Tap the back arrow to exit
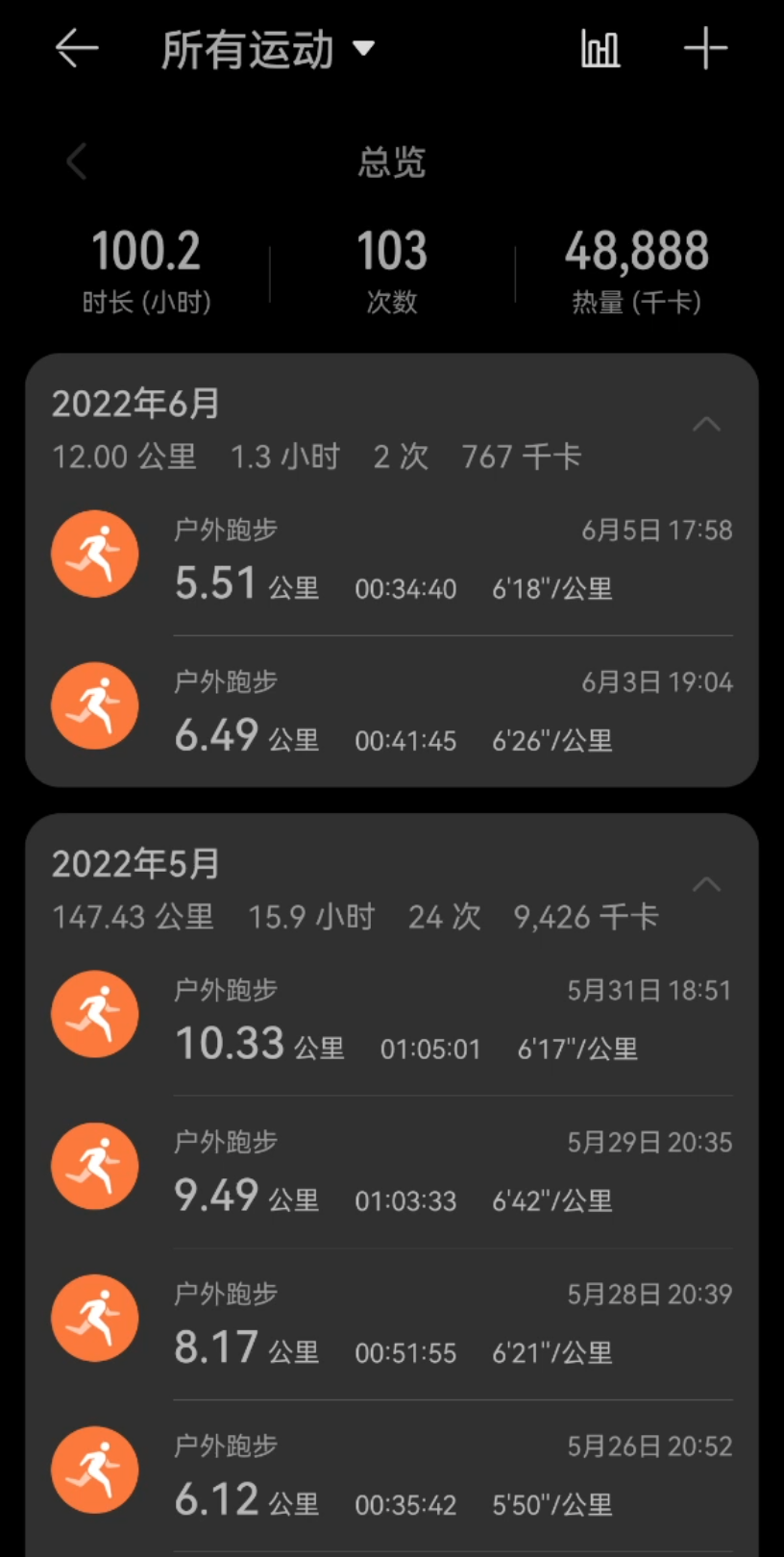784x1557 pixels. pyautogui.click(x=75, y=47)
